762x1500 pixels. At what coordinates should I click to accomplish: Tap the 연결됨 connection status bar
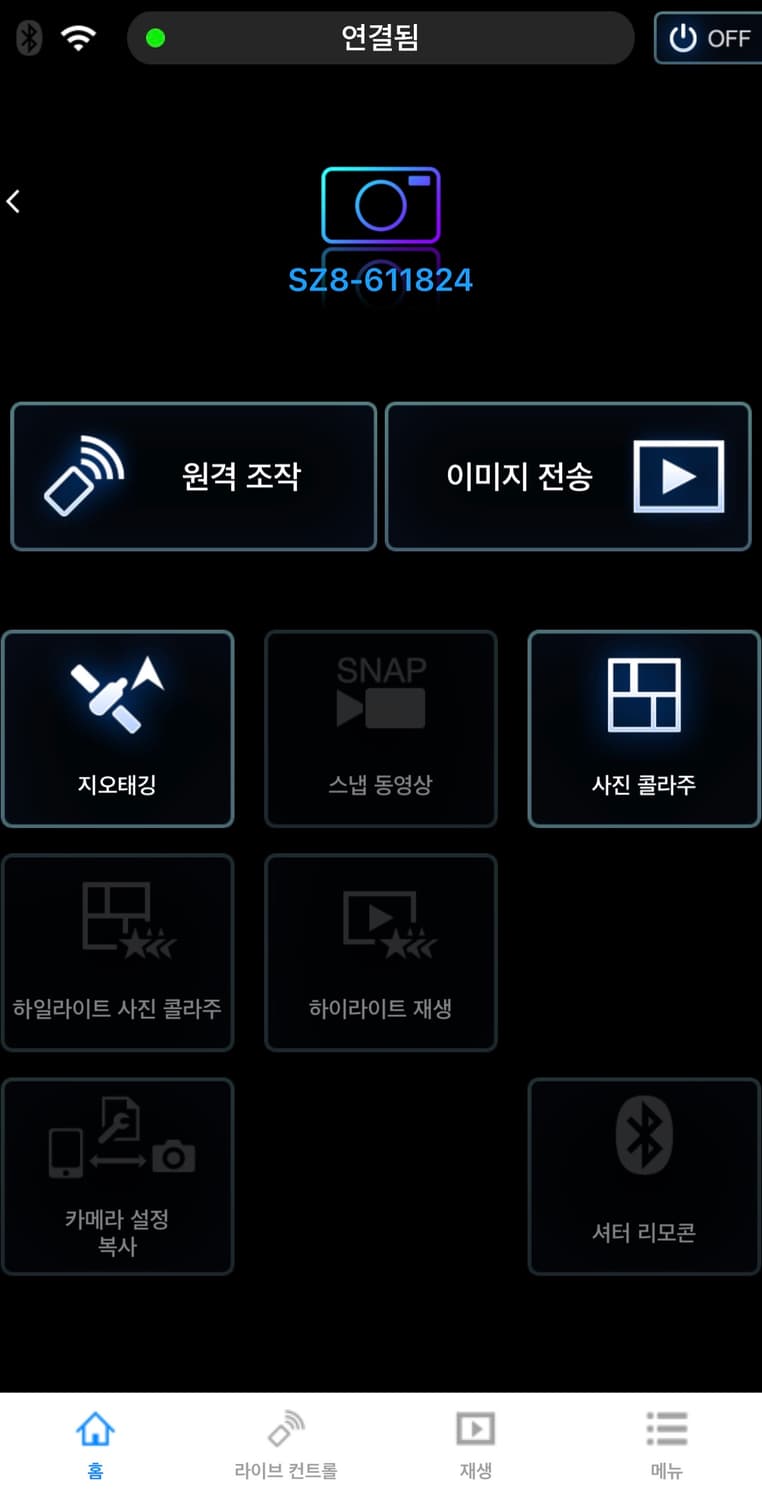click(x=380, y=38)
